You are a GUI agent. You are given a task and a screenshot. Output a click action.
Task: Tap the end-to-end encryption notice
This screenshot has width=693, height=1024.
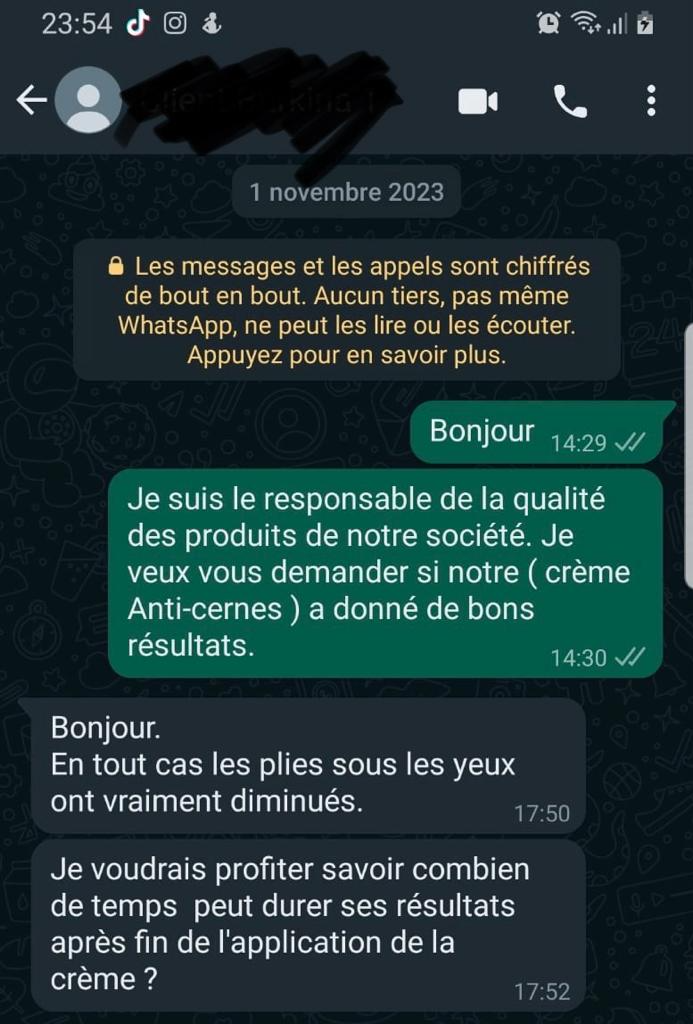(347, 310)
